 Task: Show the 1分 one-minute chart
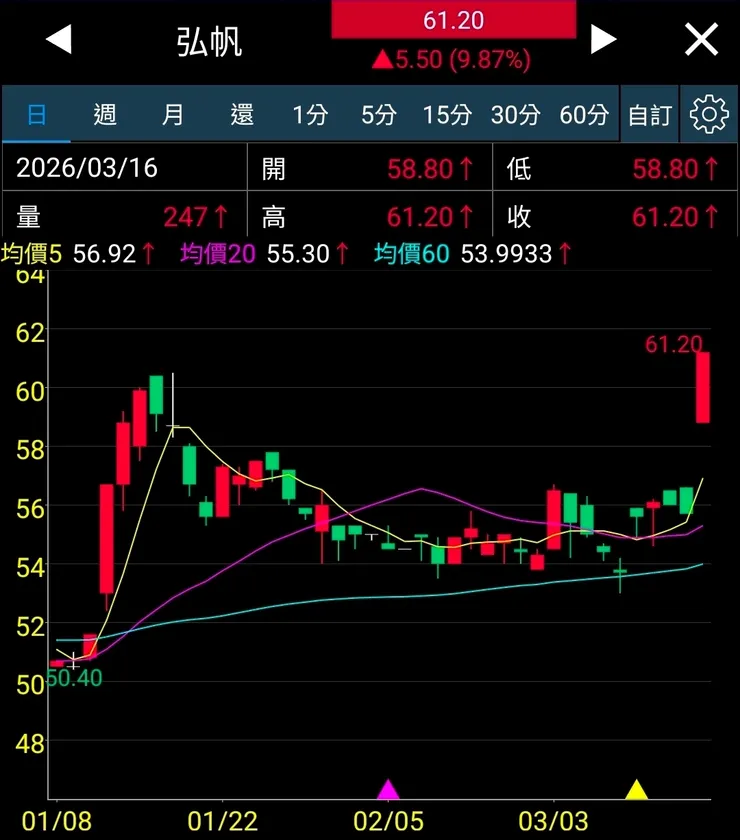tap(310, 115)
